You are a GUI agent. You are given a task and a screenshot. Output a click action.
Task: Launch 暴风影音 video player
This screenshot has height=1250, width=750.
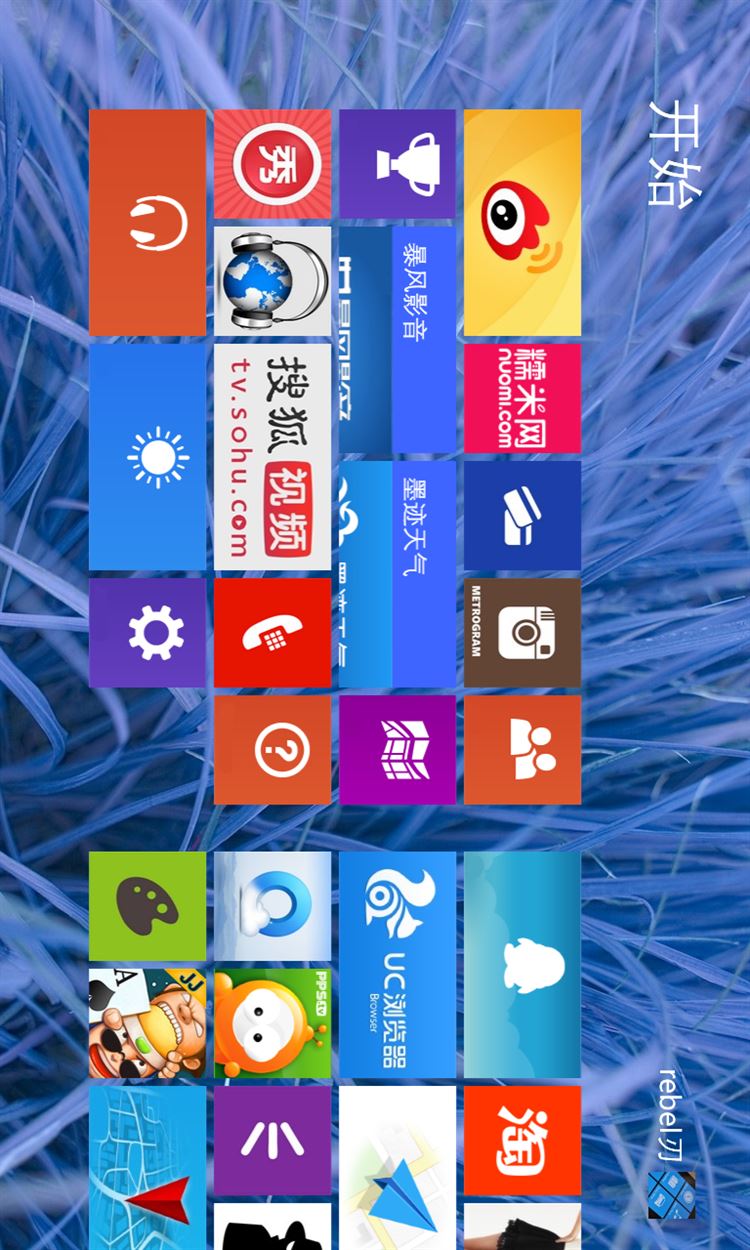tap(397, 339)
